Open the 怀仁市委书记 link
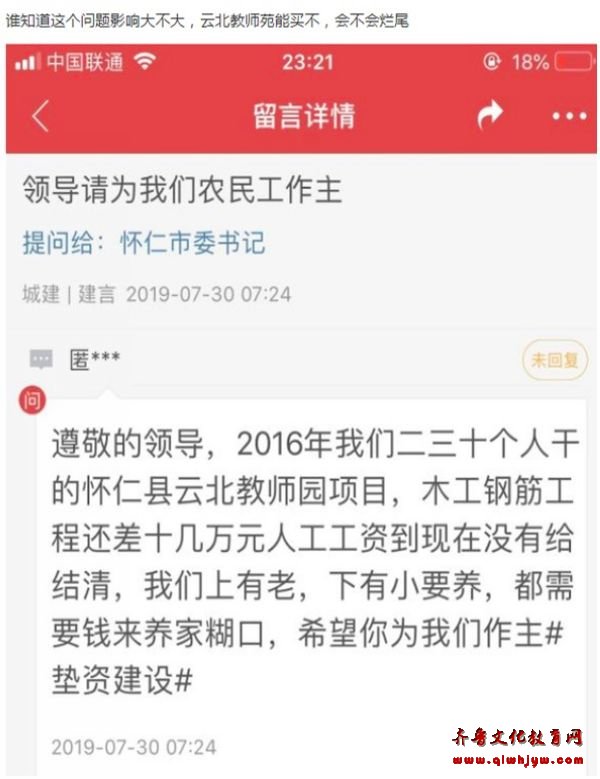Viewport: 600px width, 779px height. 192,243
